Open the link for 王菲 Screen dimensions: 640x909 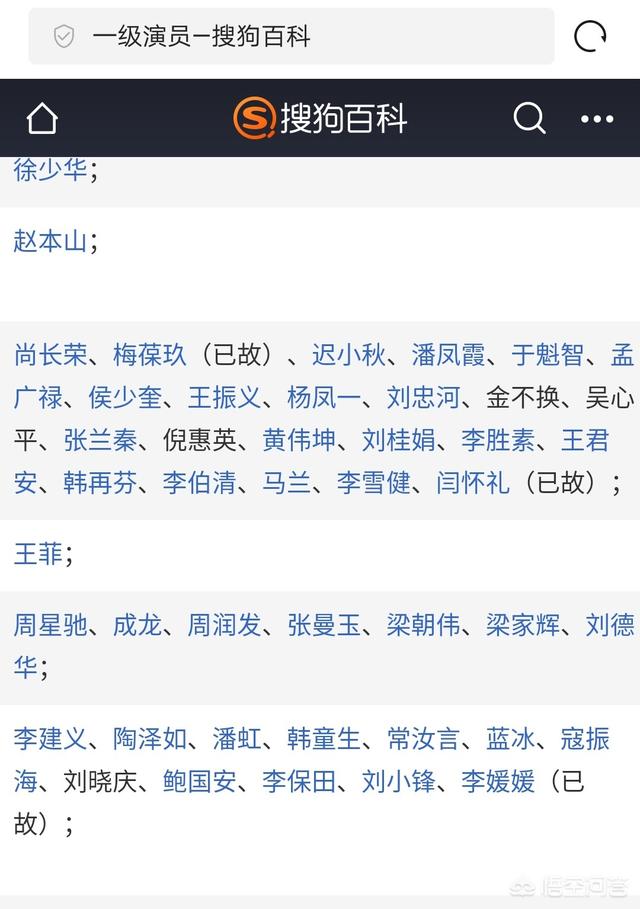click(x=38, y=554)
